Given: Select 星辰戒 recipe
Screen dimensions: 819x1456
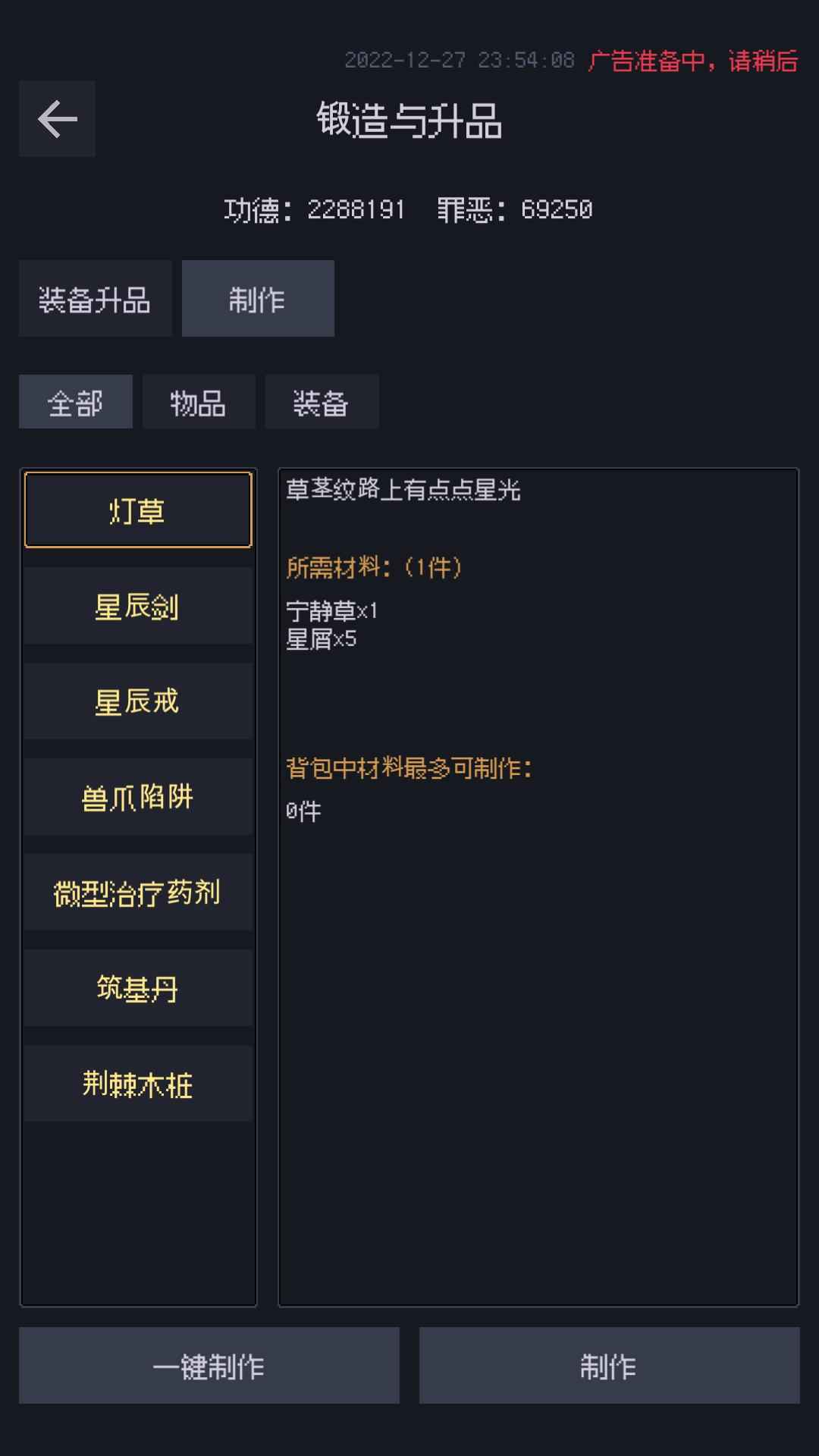Looking at the screenshot, I should [x=139, y=701].
